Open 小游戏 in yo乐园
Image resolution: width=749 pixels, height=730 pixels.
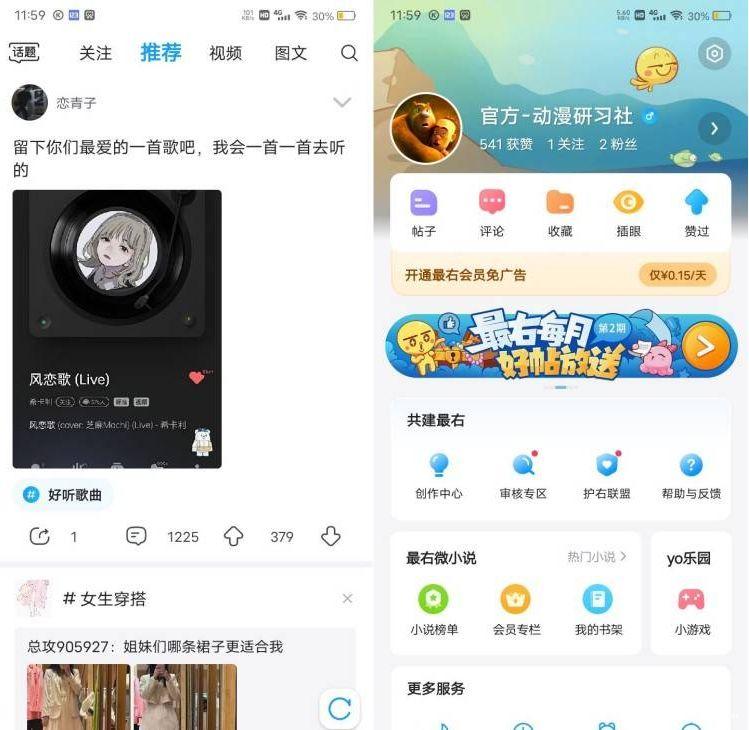pyautogui.click(x=691, y=609)
